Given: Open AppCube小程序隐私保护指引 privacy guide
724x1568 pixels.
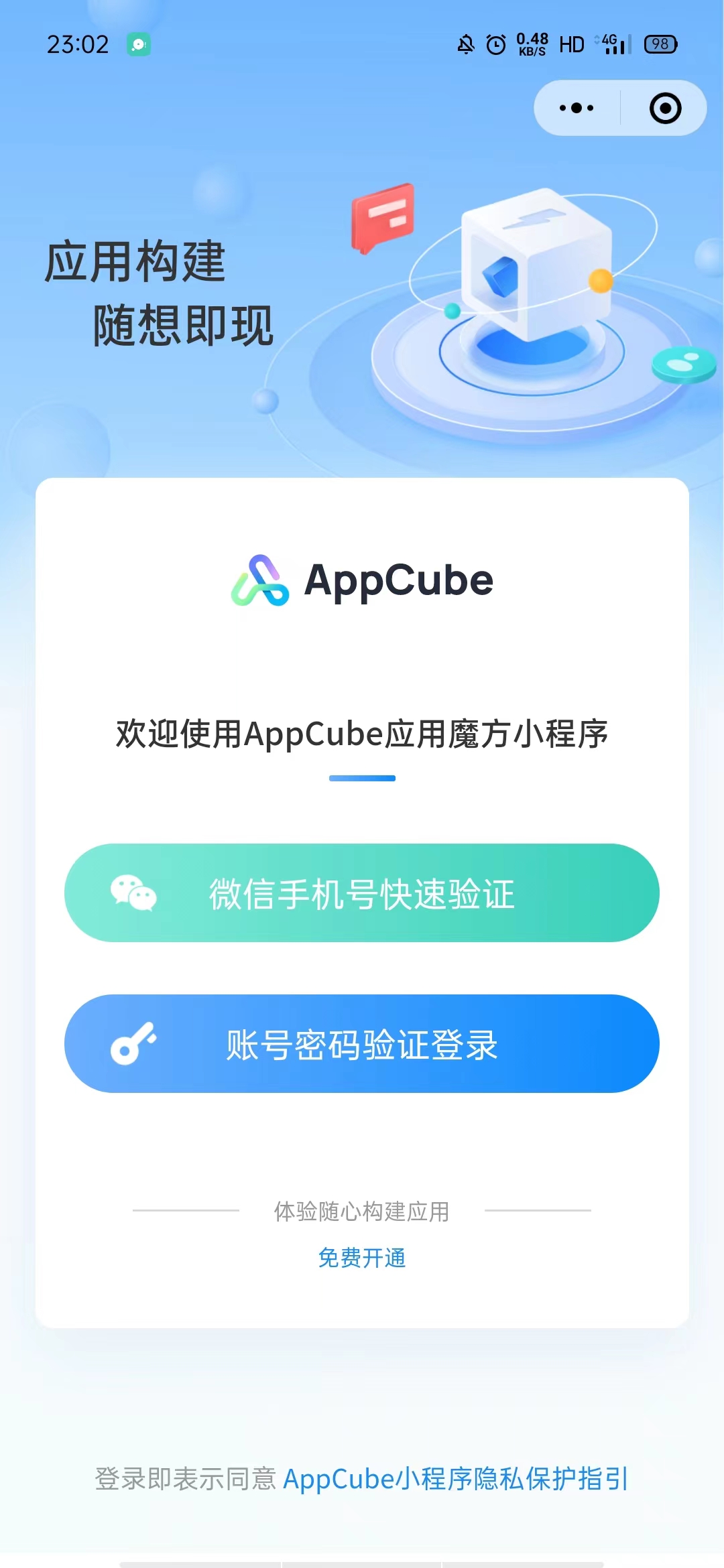Looking at the screenshot, I should pos(456,1479).
